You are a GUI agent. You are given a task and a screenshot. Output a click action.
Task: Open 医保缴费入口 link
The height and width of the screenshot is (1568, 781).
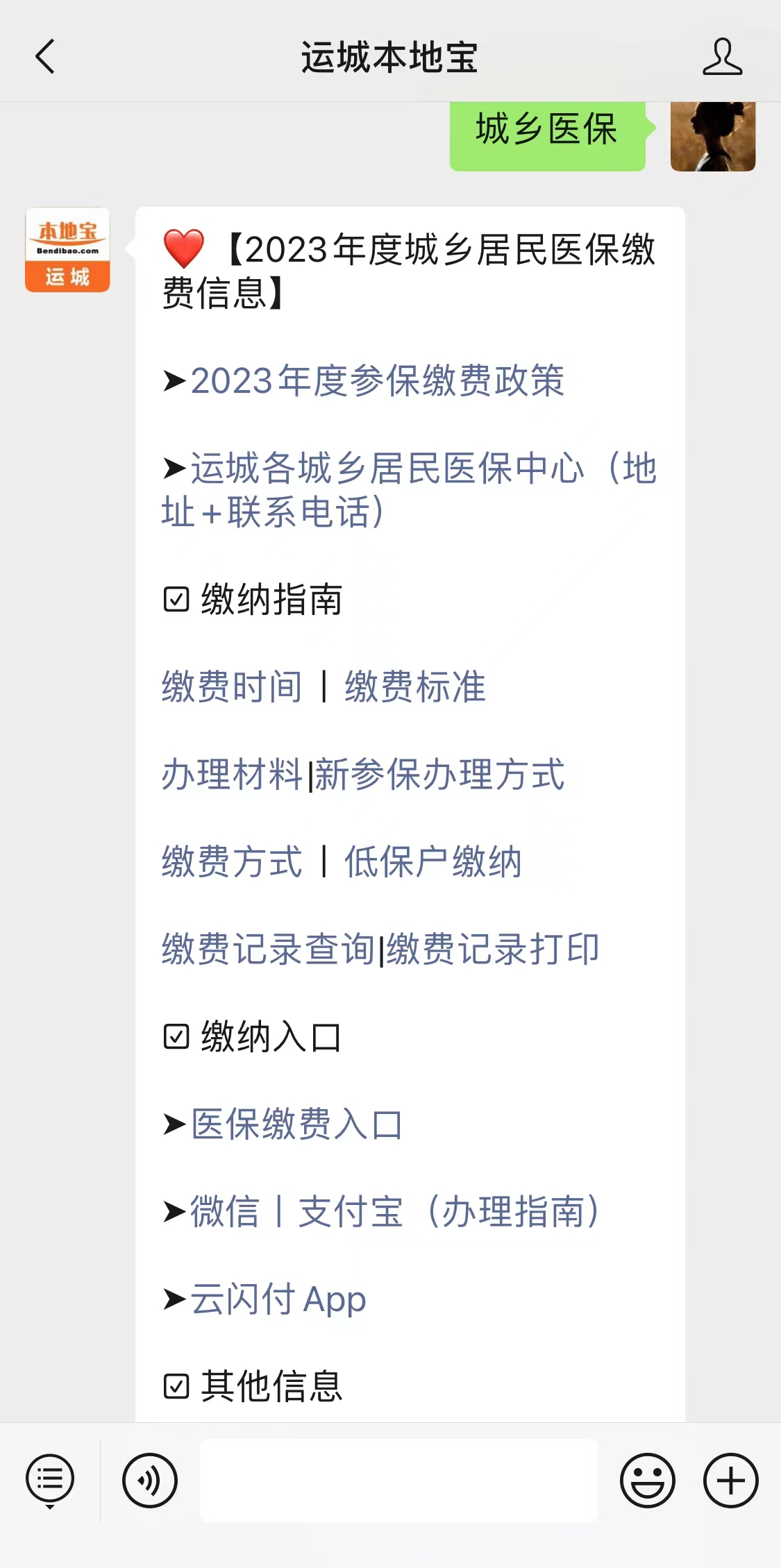296,1124
